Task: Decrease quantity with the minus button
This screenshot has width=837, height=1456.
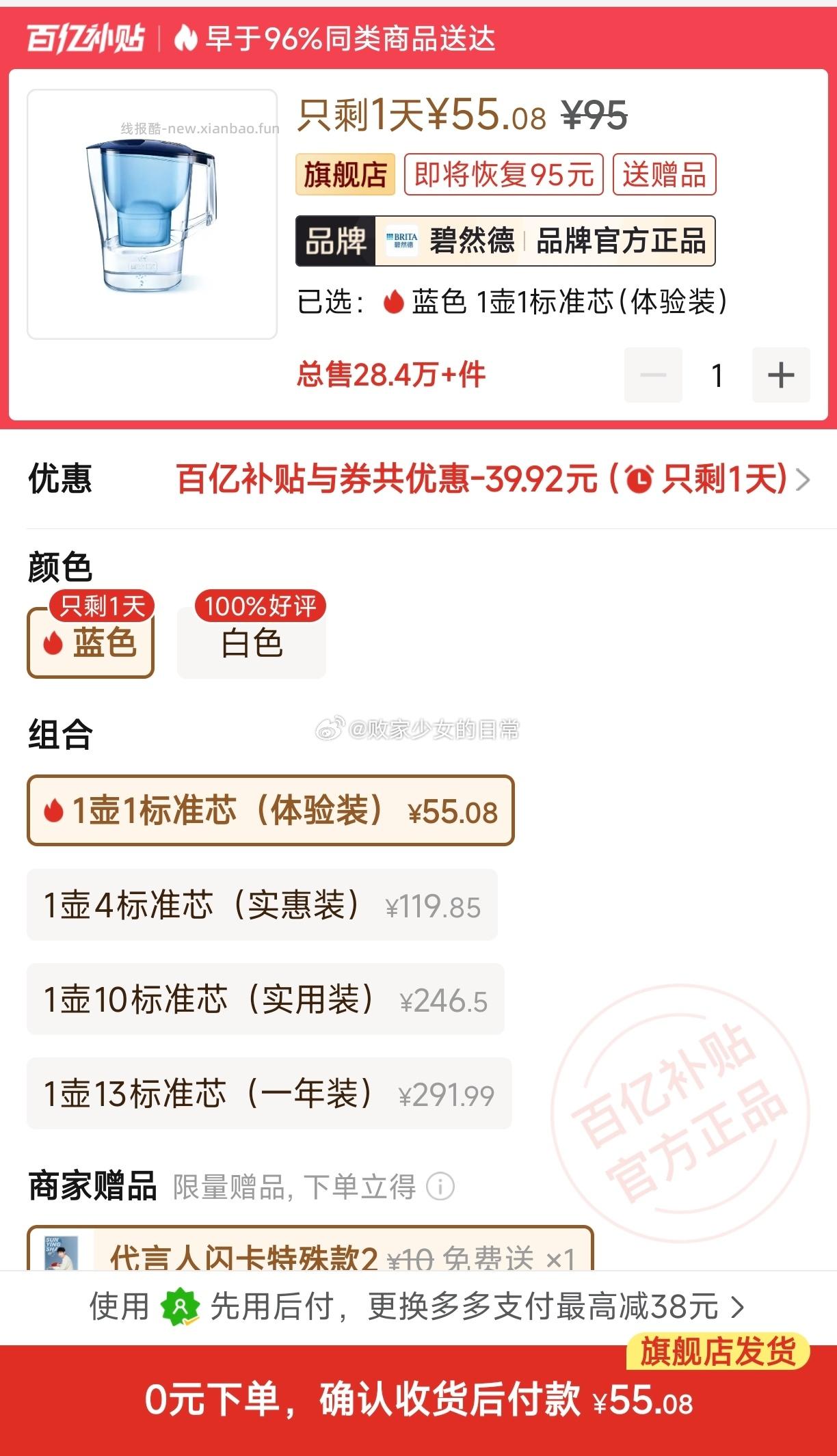Action: (x=653, y=375)
